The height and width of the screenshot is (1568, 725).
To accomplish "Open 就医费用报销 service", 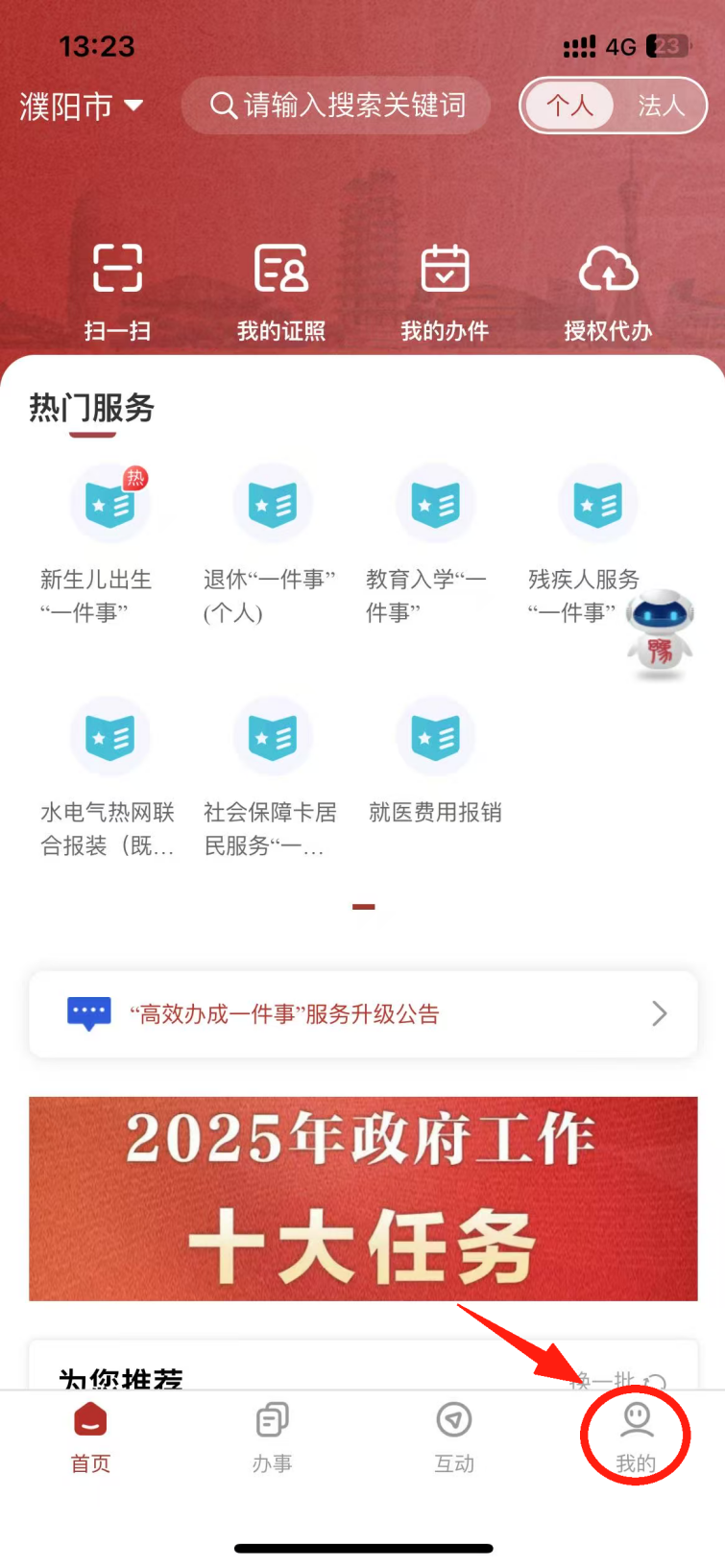I will point(435,758).
